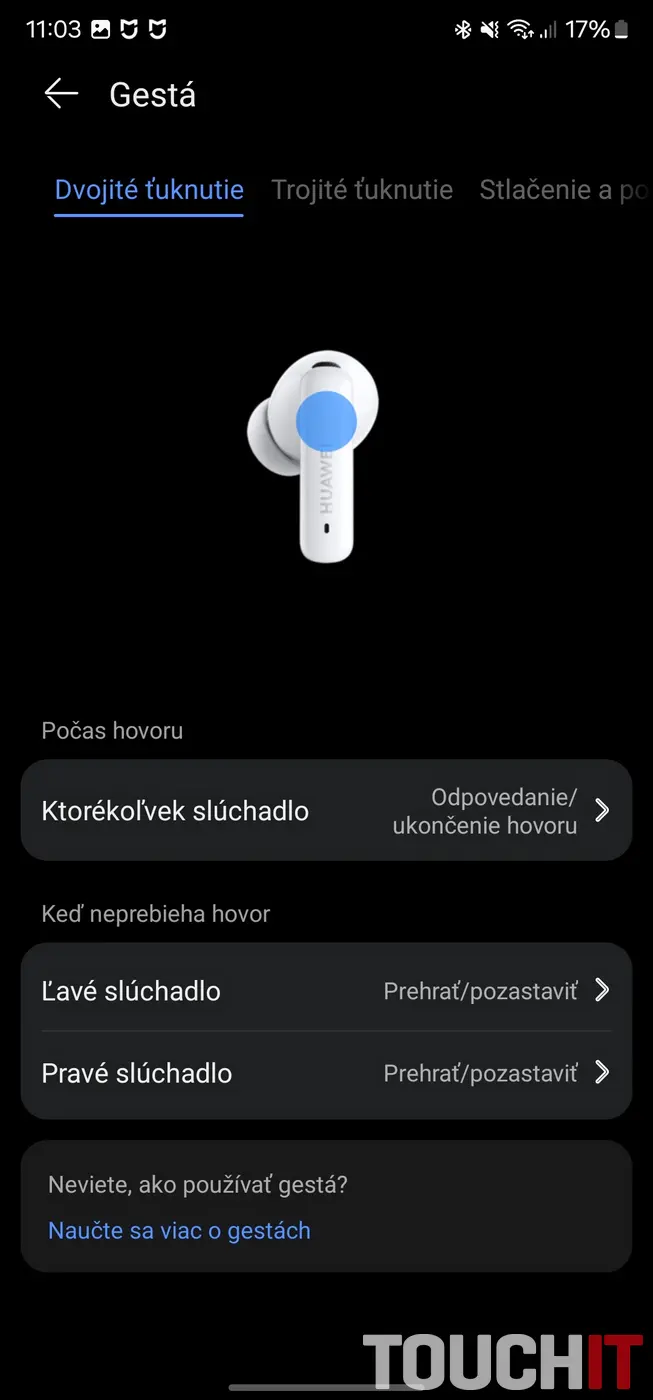Open the Naučte sa viac o gestách link

tap(180, 1230)
